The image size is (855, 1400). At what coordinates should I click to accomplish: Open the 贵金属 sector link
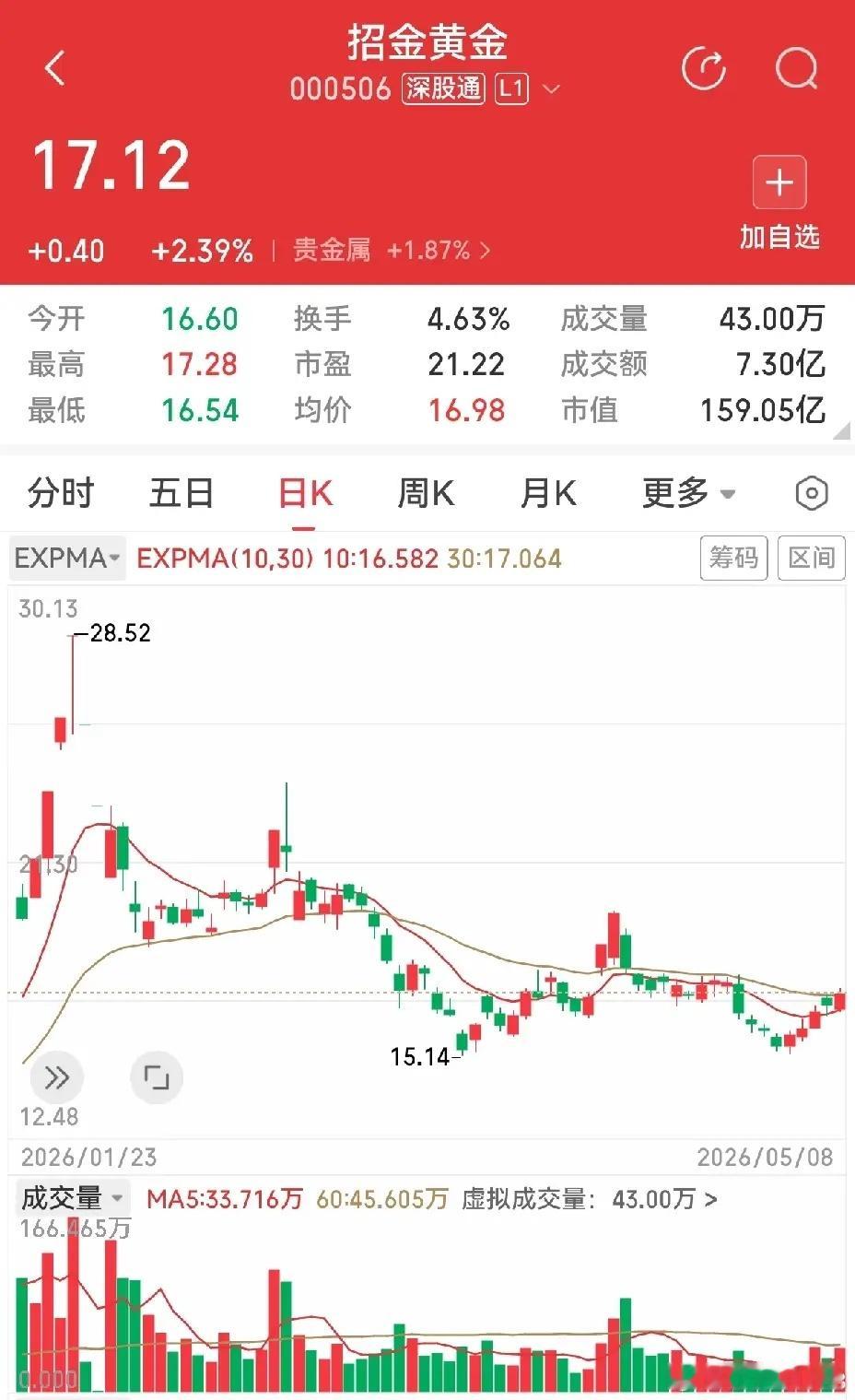point(392,250)
